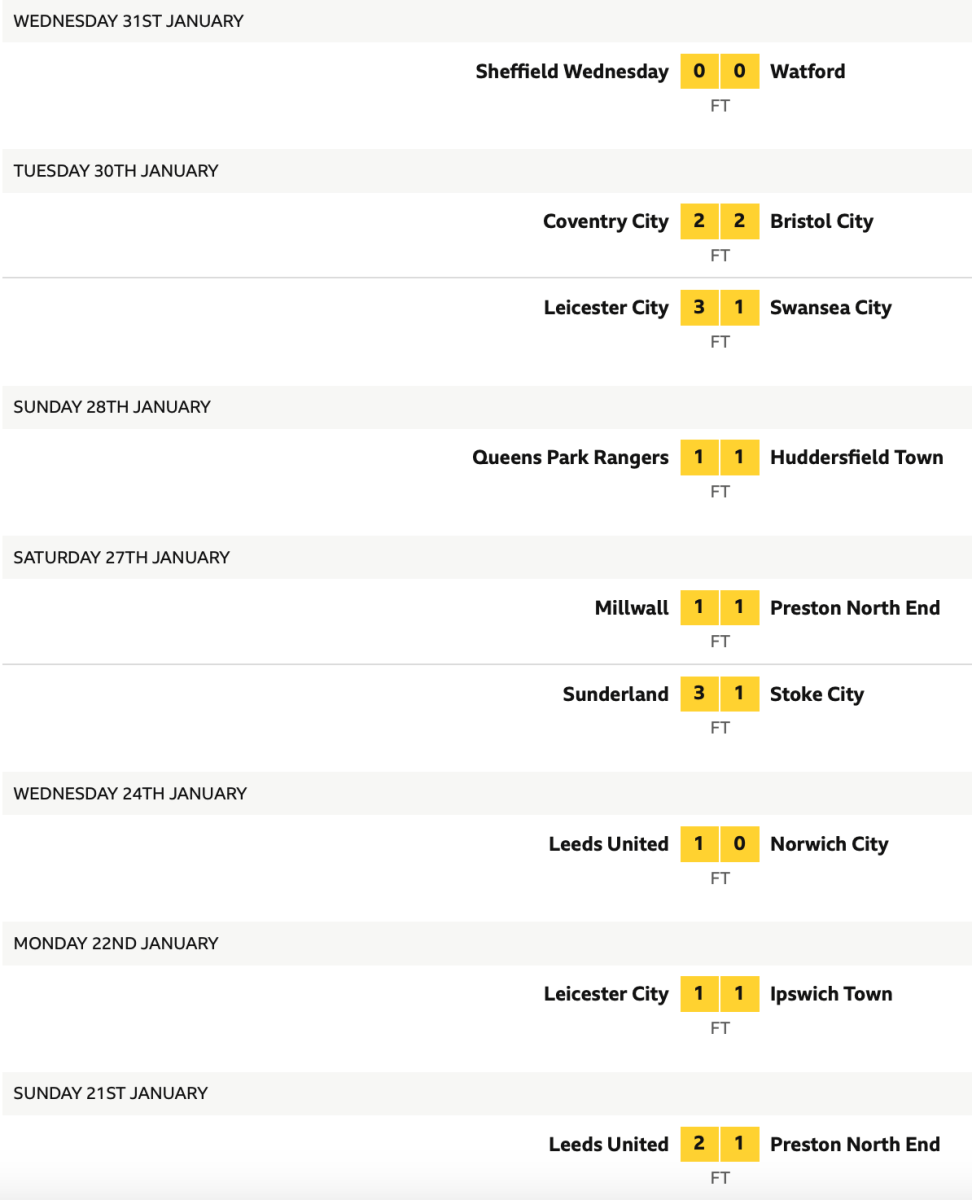The height and width of the screenshot is (1200, 972).
Task: View Sunderland vs Stoke City match details
Action: (719, 695)
